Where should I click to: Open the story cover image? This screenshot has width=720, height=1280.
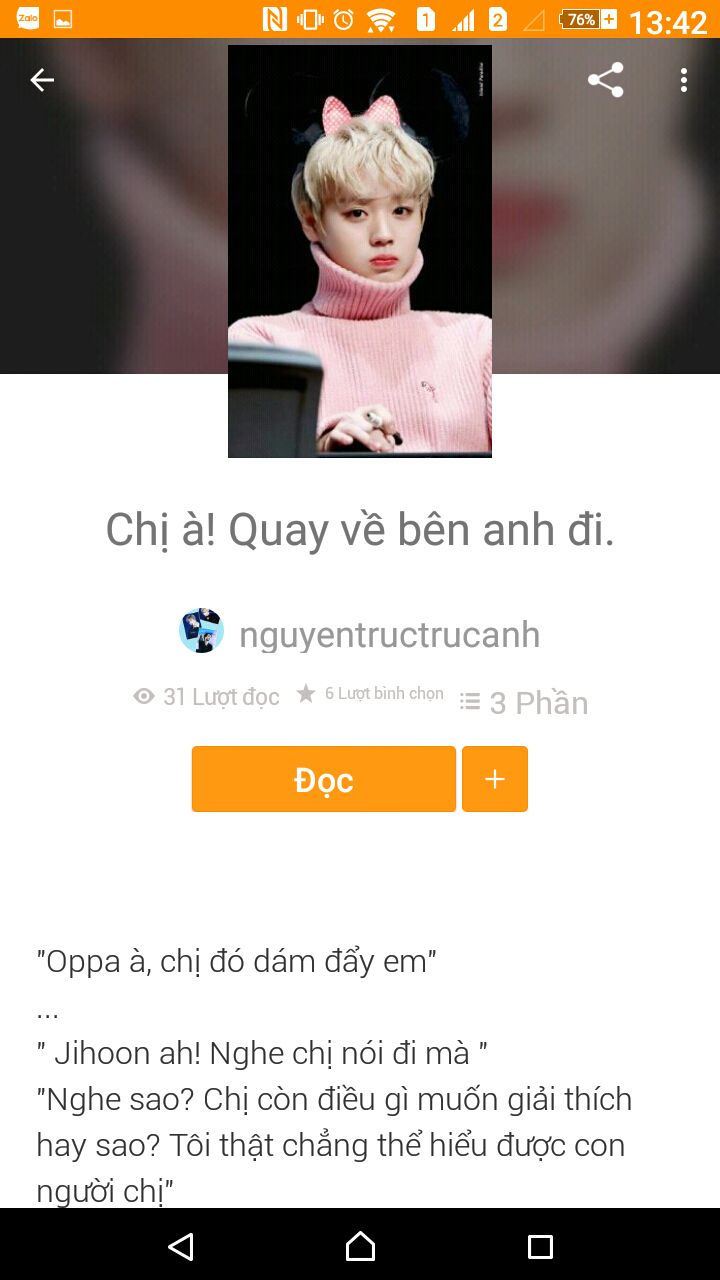[360, 250]
